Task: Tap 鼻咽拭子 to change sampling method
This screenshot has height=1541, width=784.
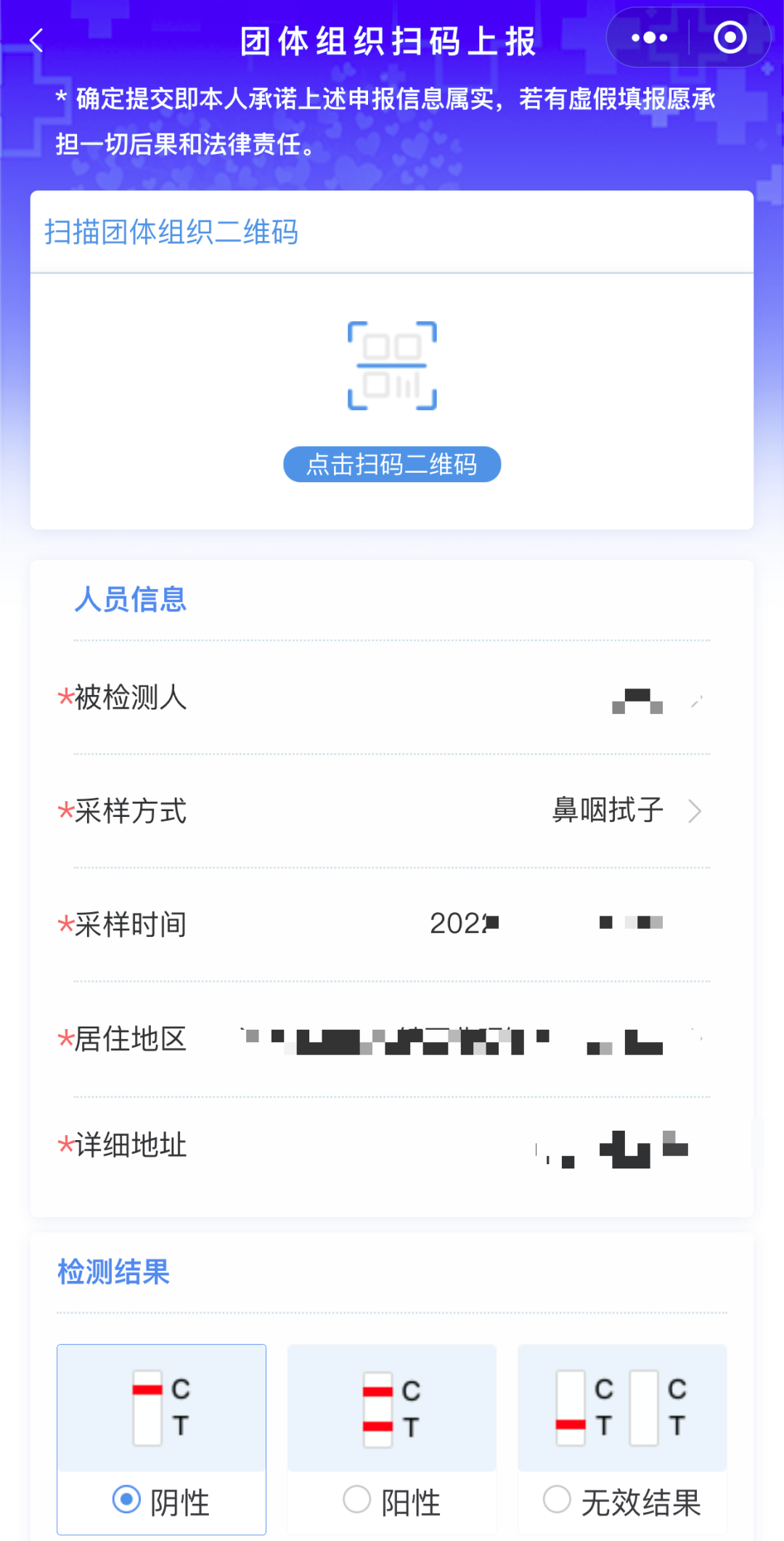Action: pyautogui.click(x=608, y=811)
